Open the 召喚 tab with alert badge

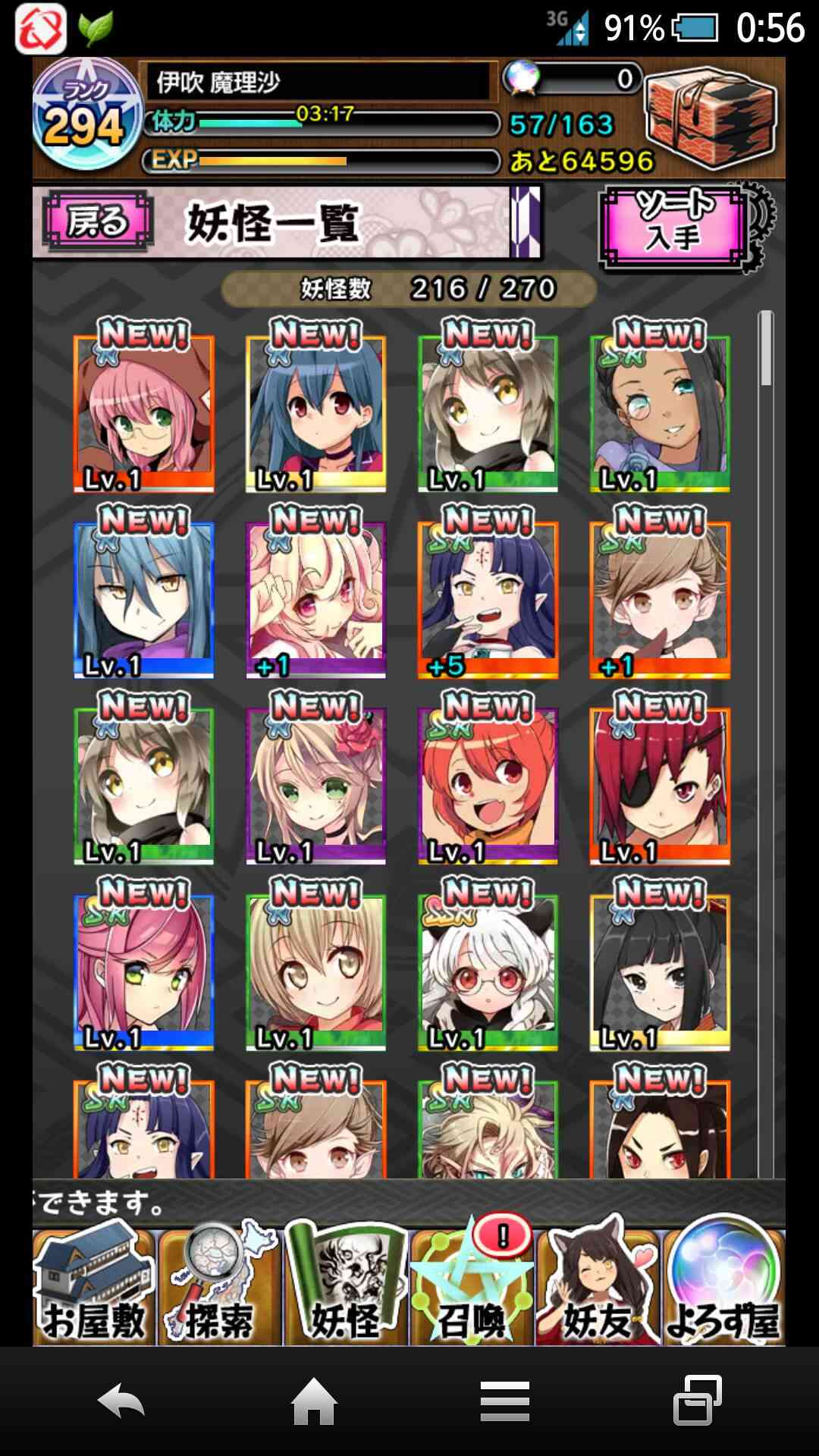click(x=472, y=1282)
